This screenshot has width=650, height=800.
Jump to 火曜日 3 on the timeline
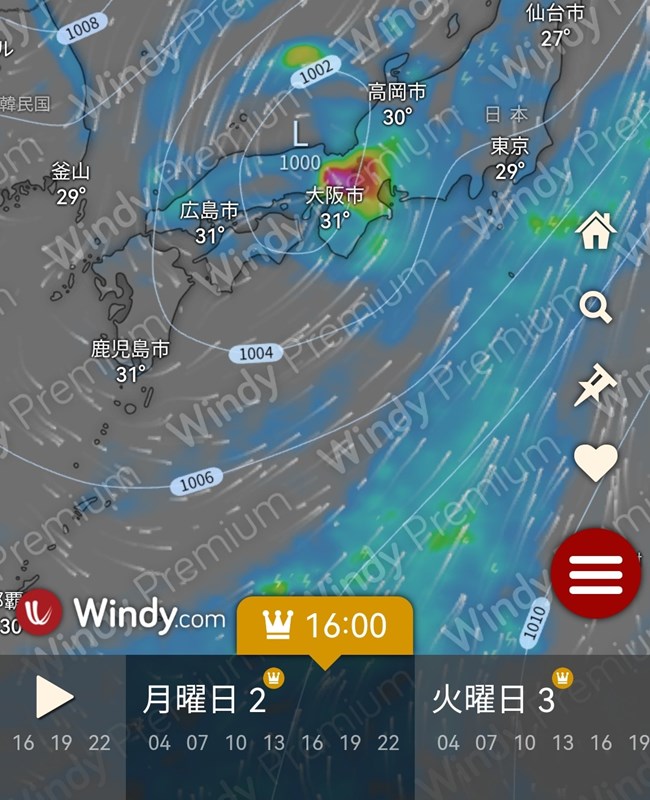tap(493, 700)
